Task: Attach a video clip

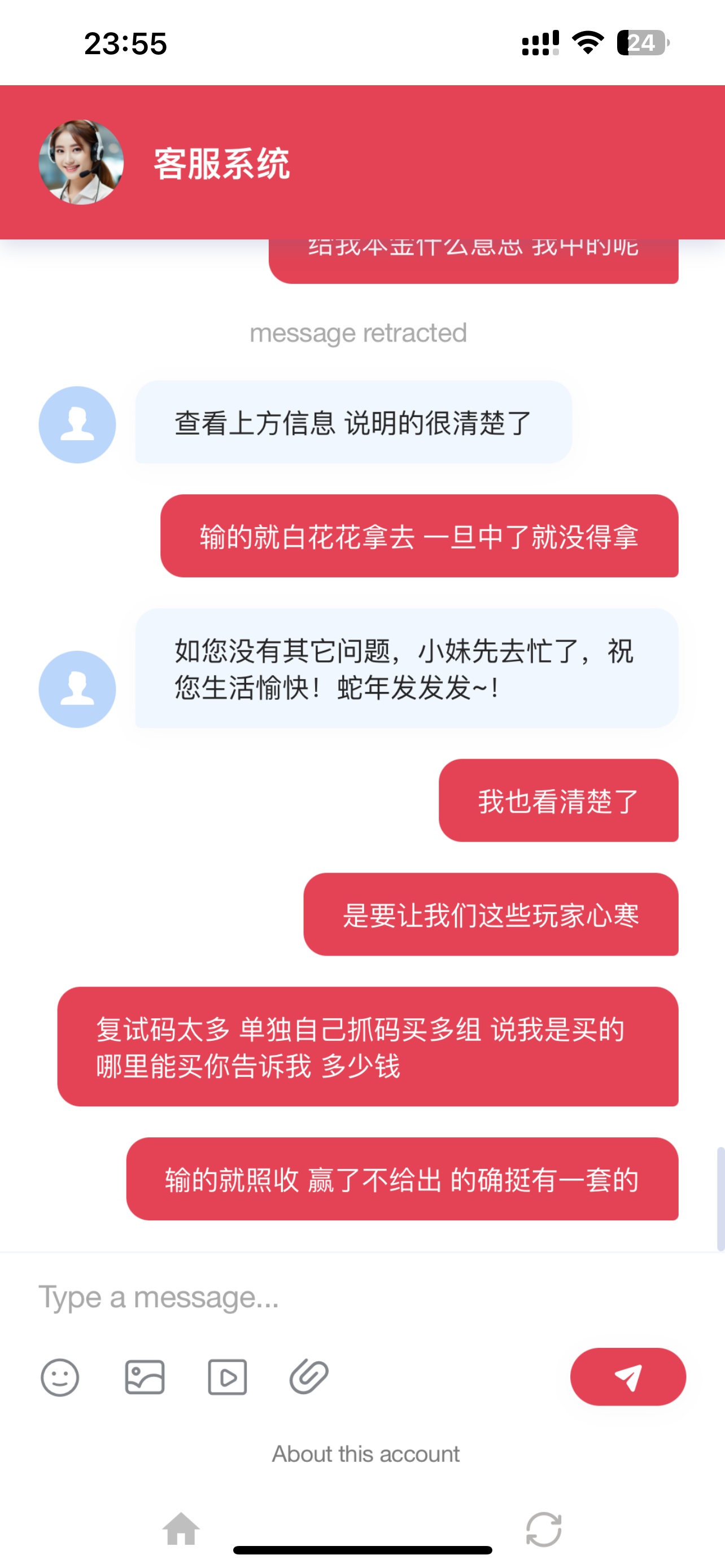Action: 227,1377
